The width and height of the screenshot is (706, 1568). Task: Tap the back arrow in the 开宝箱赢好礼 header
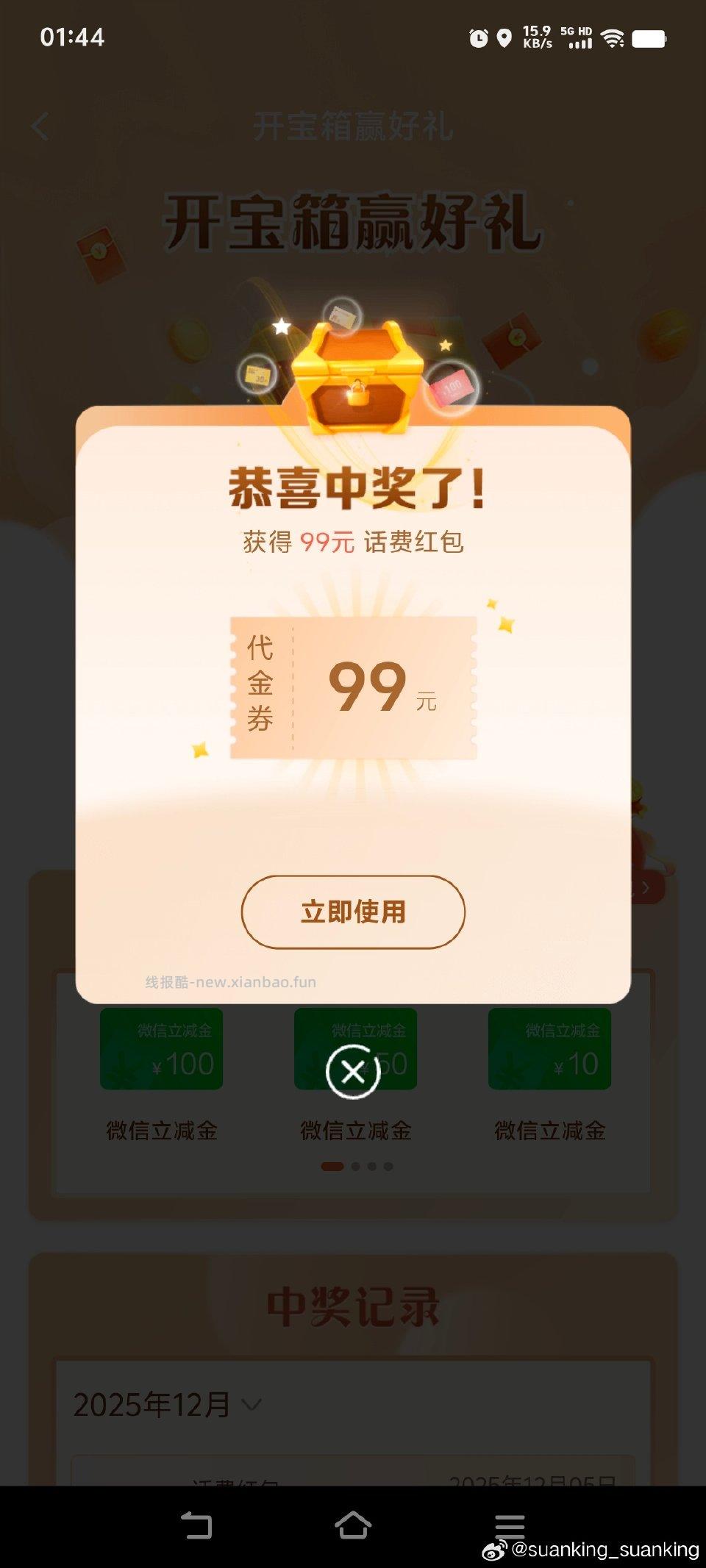40,126
